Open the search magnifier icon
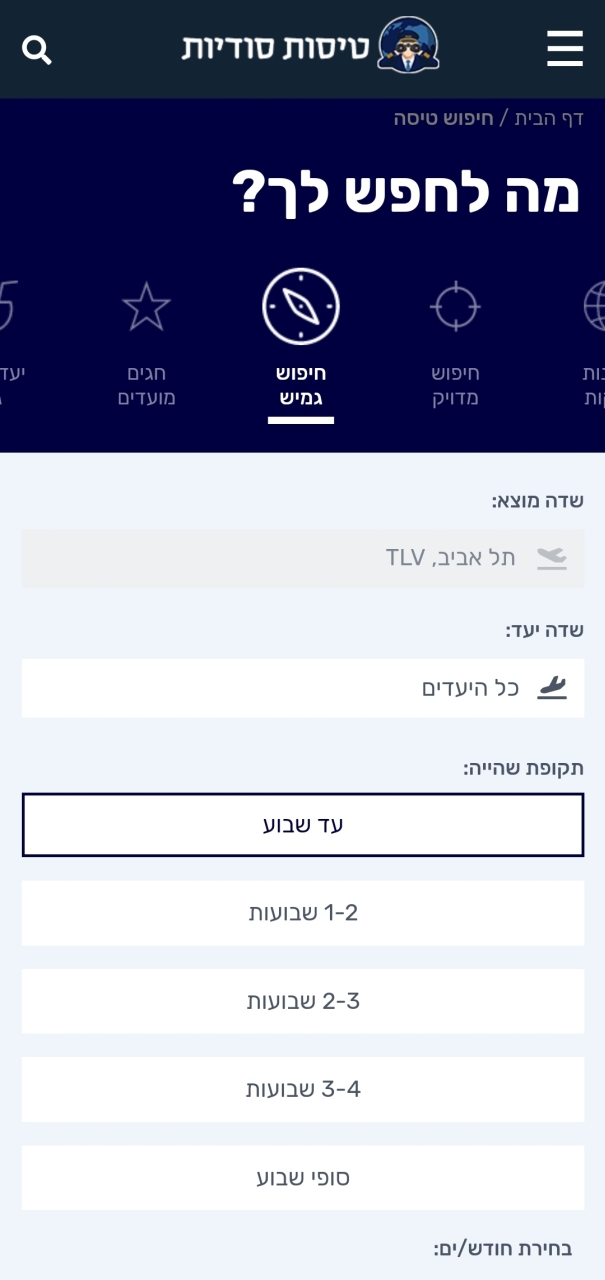 tap(37, 49)
